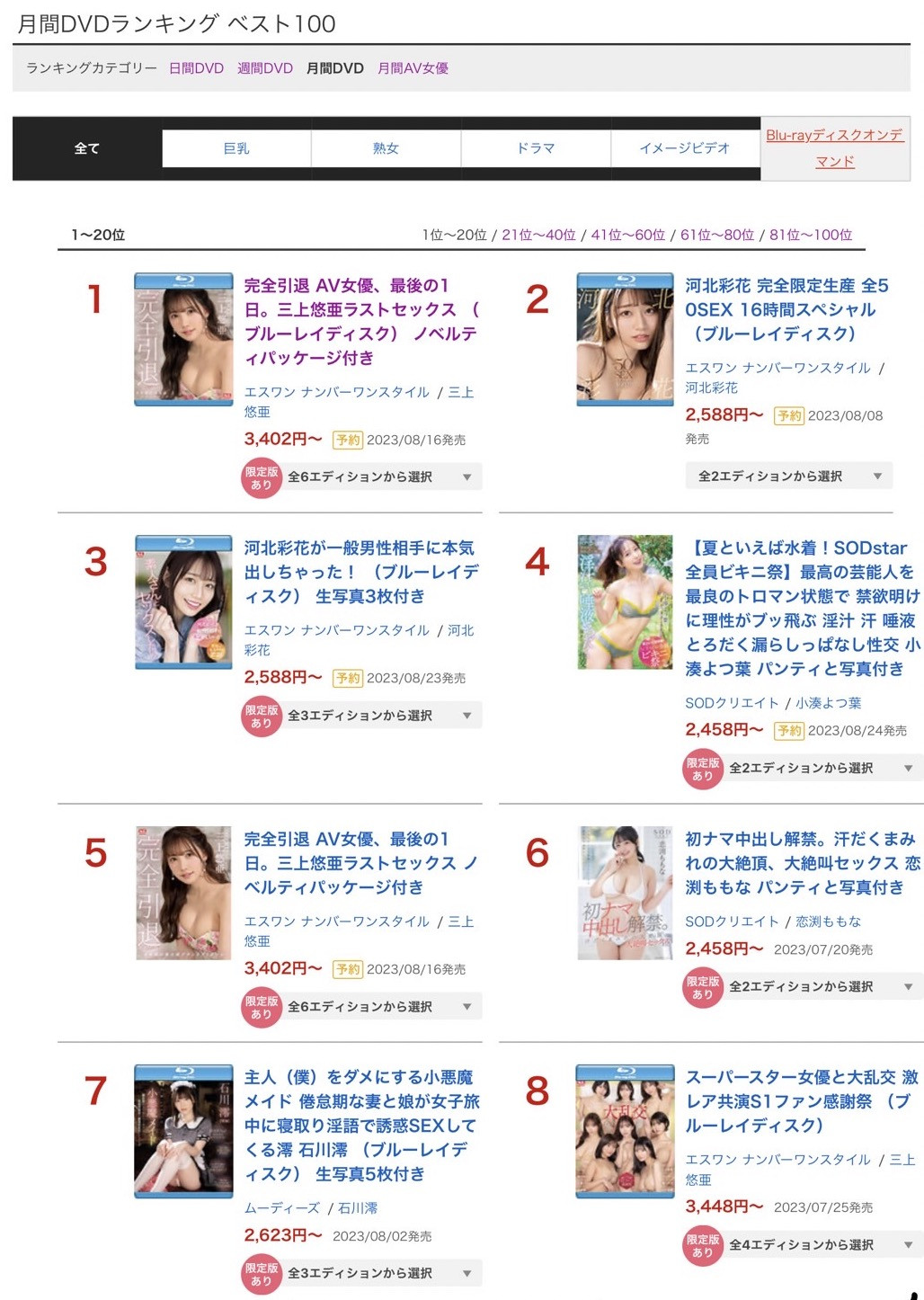Open the rank 4 SODstar title link
This screenshot has width=924, height=1300.
pos(802,608)
